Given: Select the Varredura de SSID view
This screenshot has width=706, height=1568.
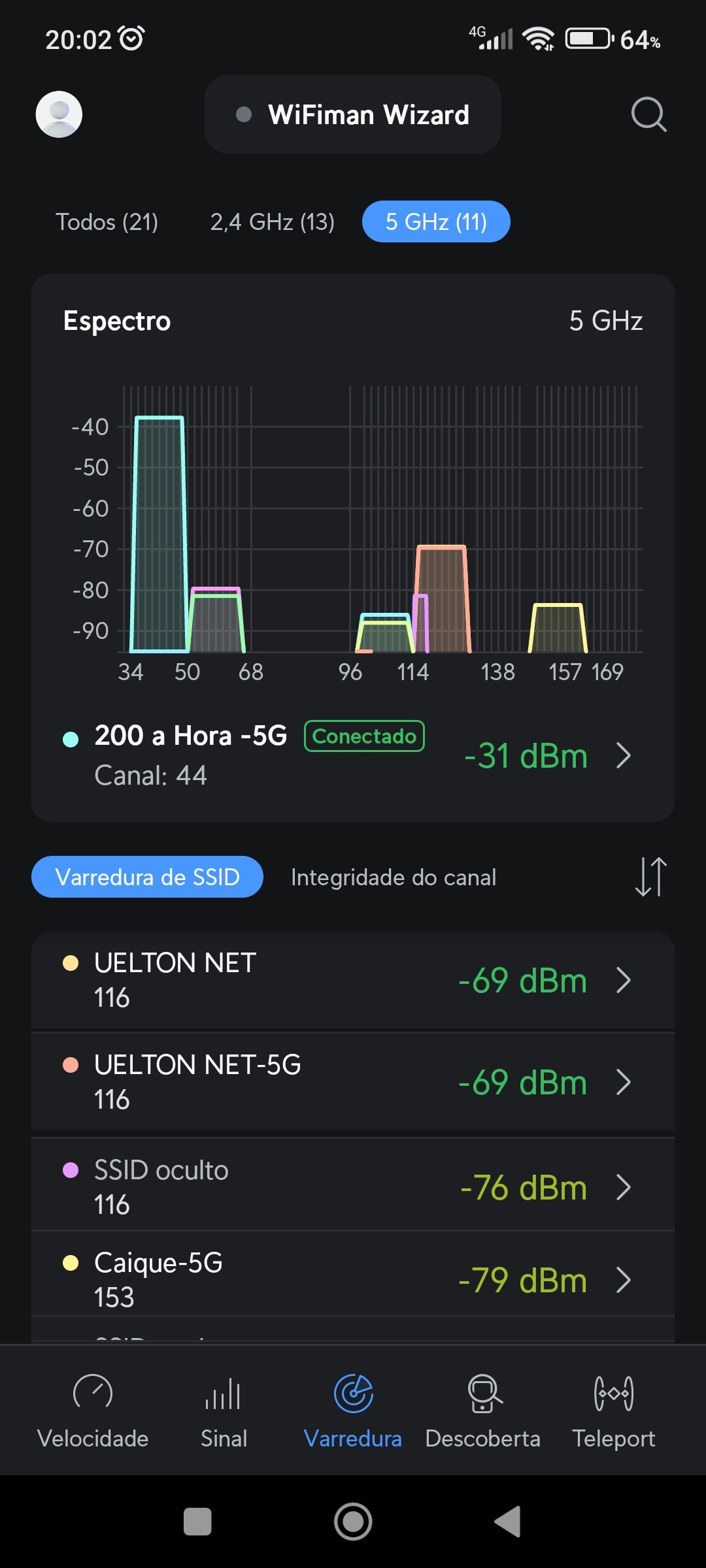Looking at the screenshot, I should tap(147, 877).
